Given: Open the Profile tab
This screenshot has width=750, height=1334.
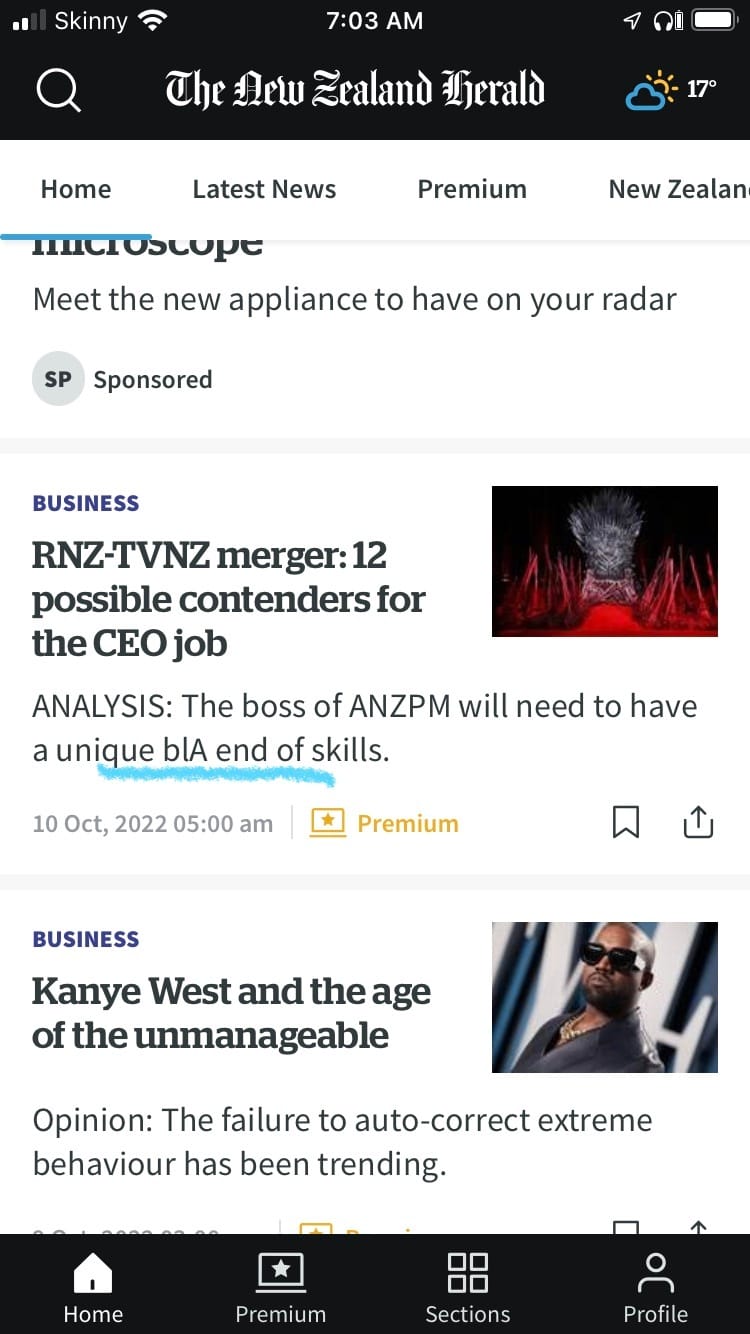Looking at the screenshot, I should pos(655,1287).
